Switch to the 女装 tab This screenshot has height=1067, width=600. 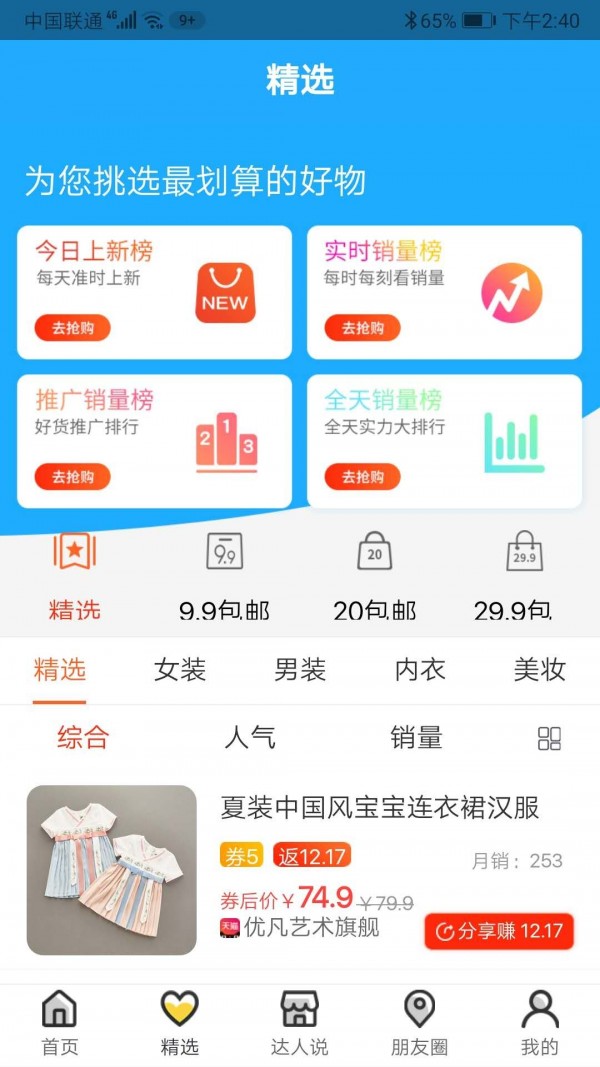pyautogui.click(x=180, y=670)
